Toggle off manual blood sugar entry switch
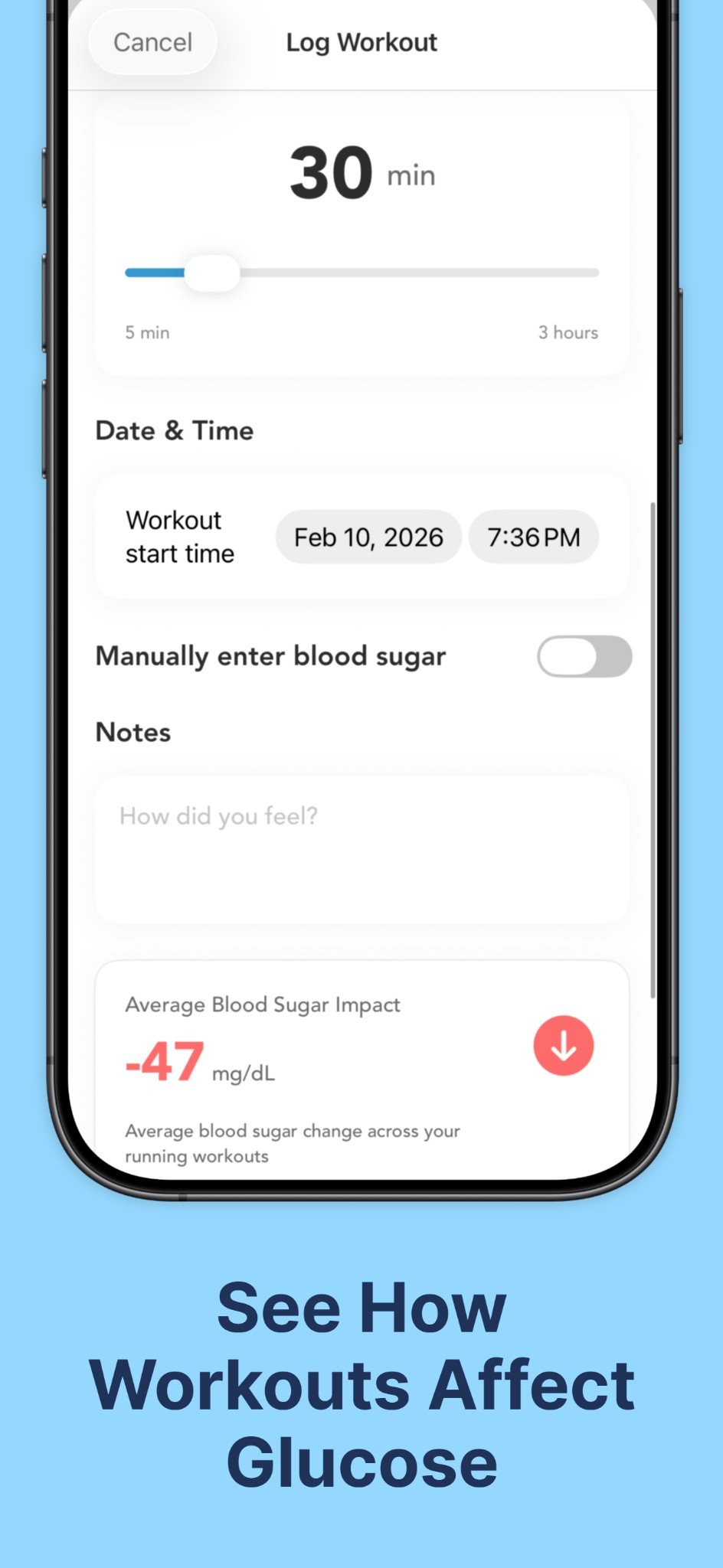The width and height of the screenshot is (723, 1568). click(584, 656)
